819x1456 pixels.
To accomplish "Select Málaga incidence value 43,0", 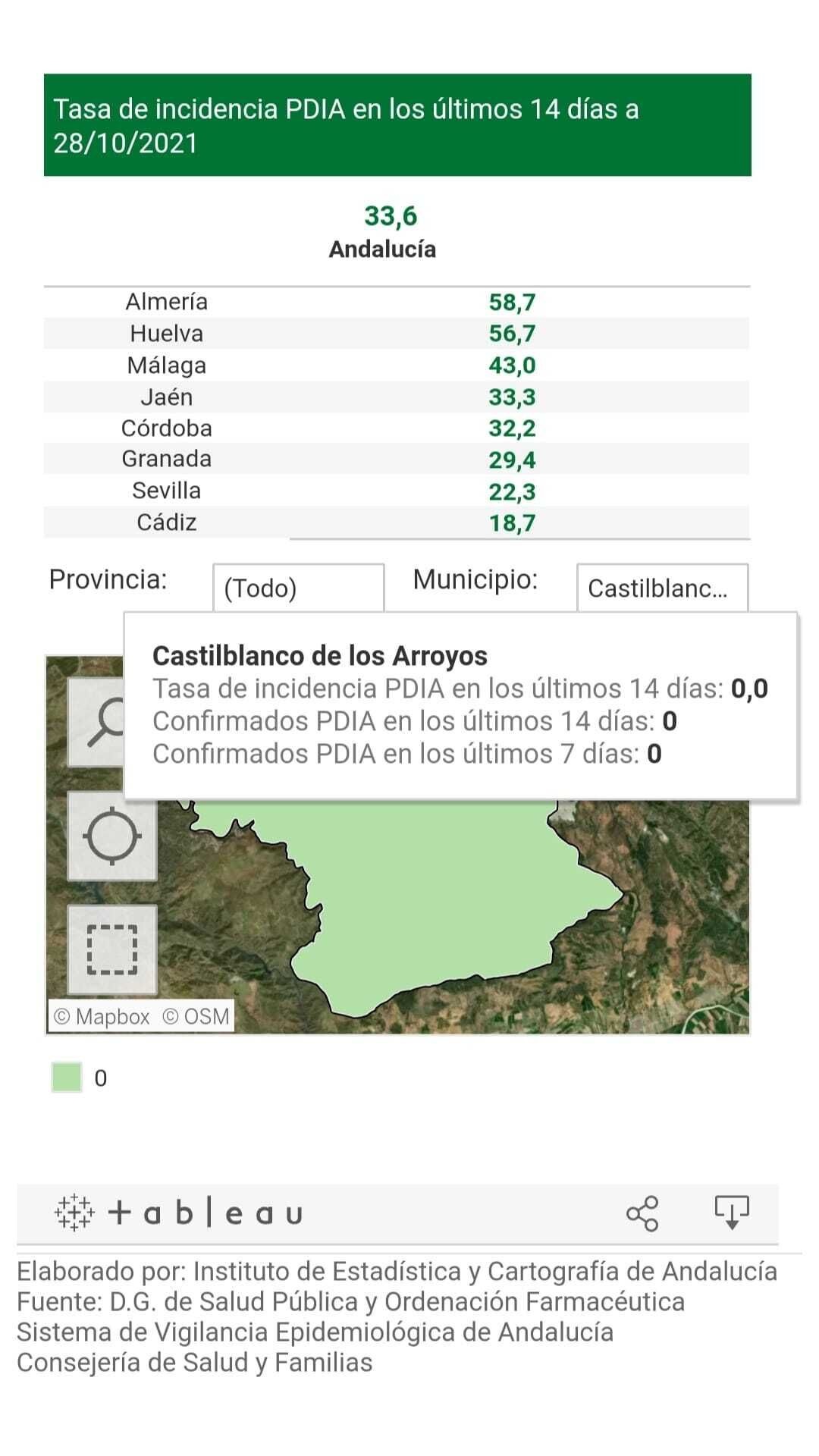I will pyautogui.click(x=513, y=365).
